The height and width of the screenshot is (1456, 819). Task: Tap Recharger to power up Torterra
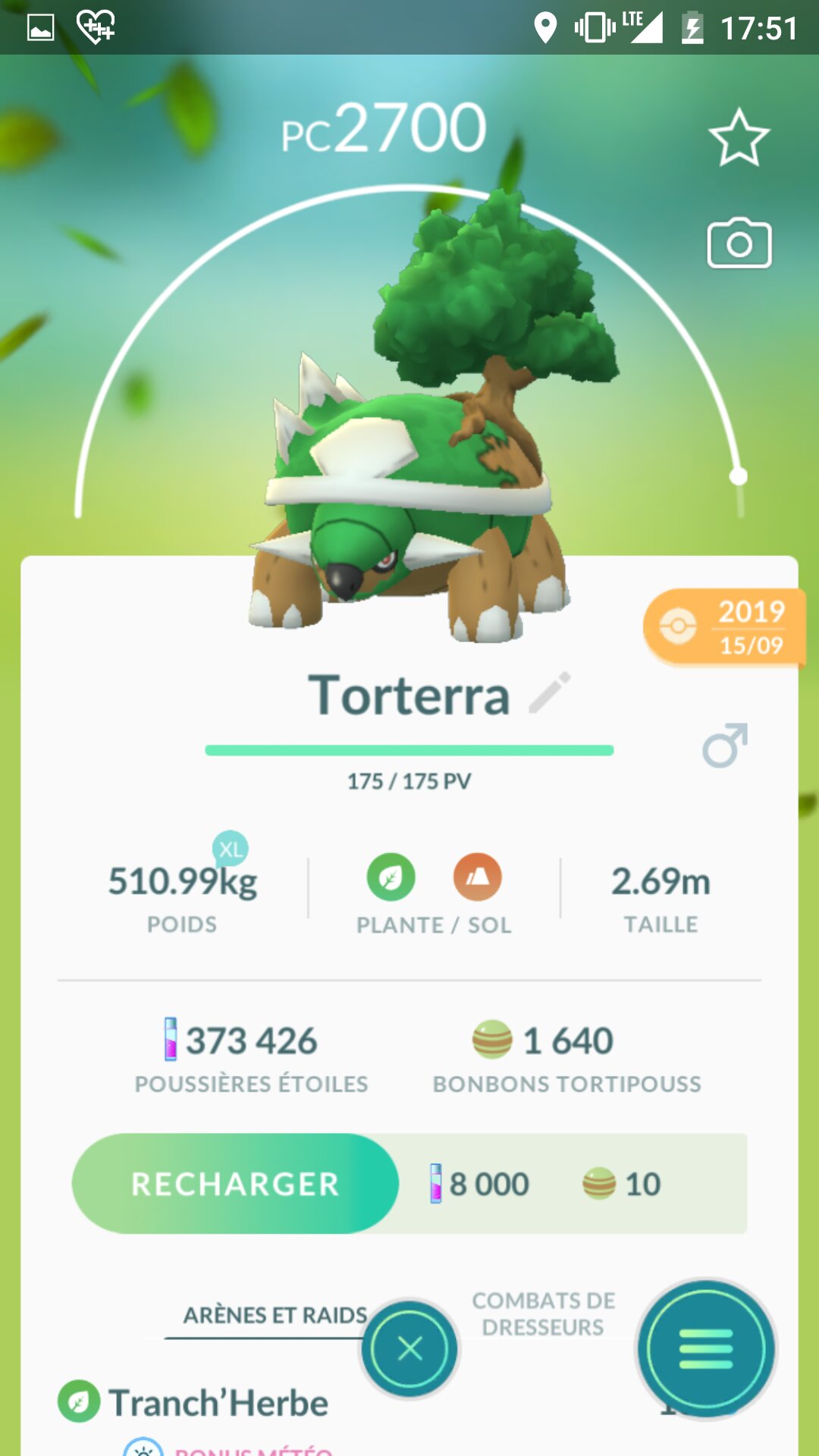235,1184
